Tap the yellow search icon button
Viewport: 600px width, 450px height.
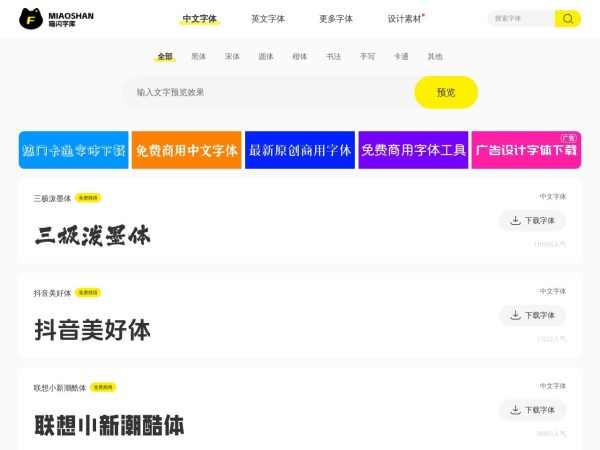coord(568,18)
